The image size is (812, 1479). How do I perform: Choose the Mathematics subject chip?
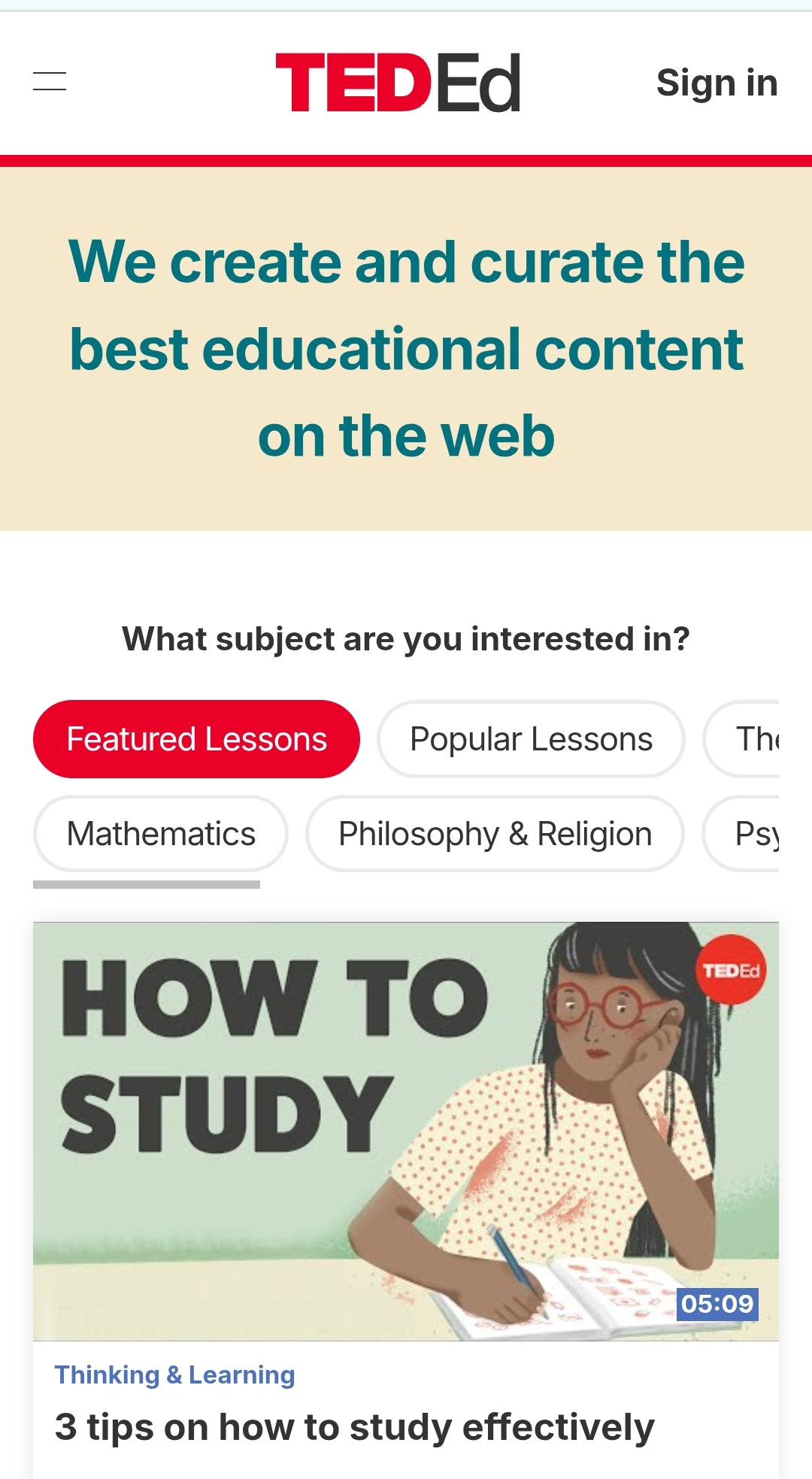point(161,834)
